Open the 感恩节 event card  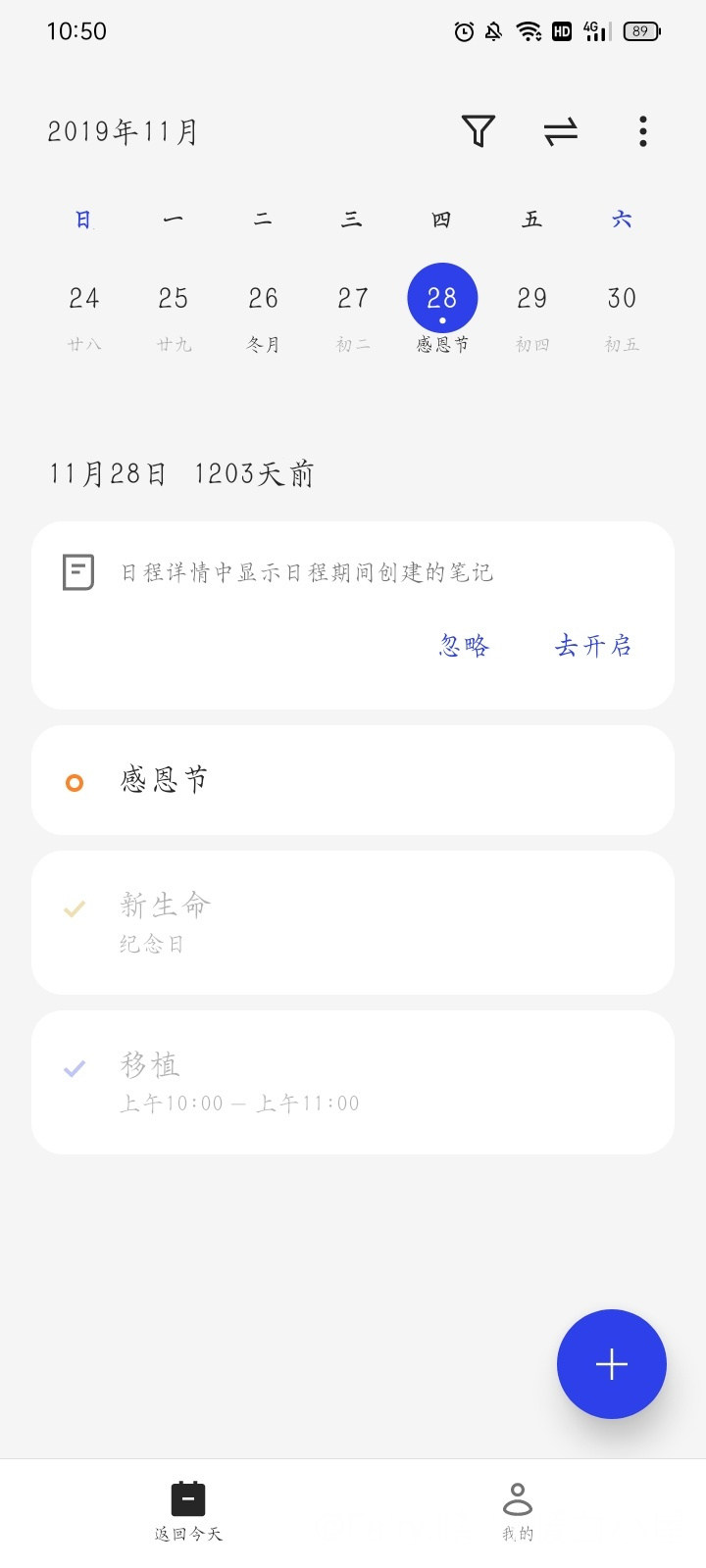pos(353,780)
